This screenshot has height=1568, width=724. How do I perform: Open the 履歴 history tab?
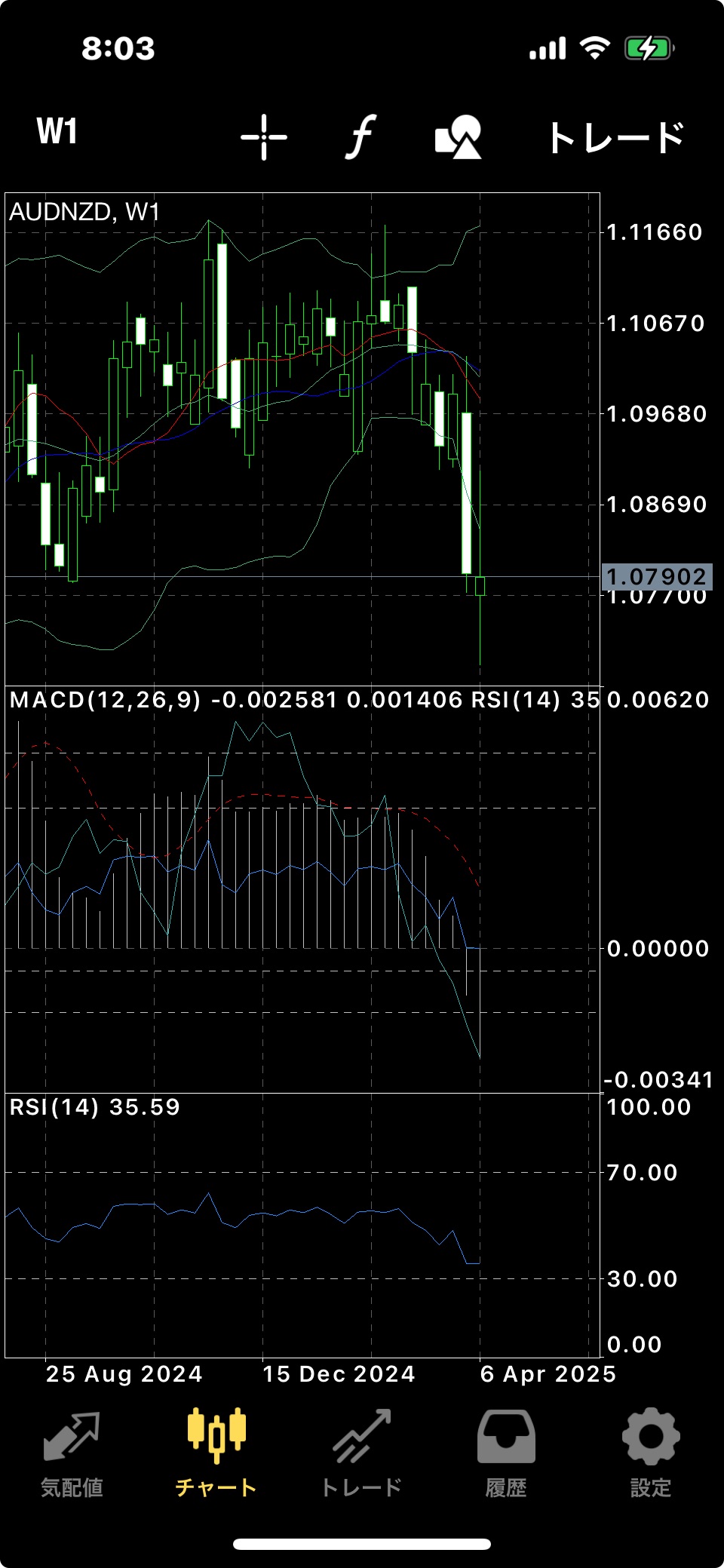pyautogui.click(x=506, y=1454)
